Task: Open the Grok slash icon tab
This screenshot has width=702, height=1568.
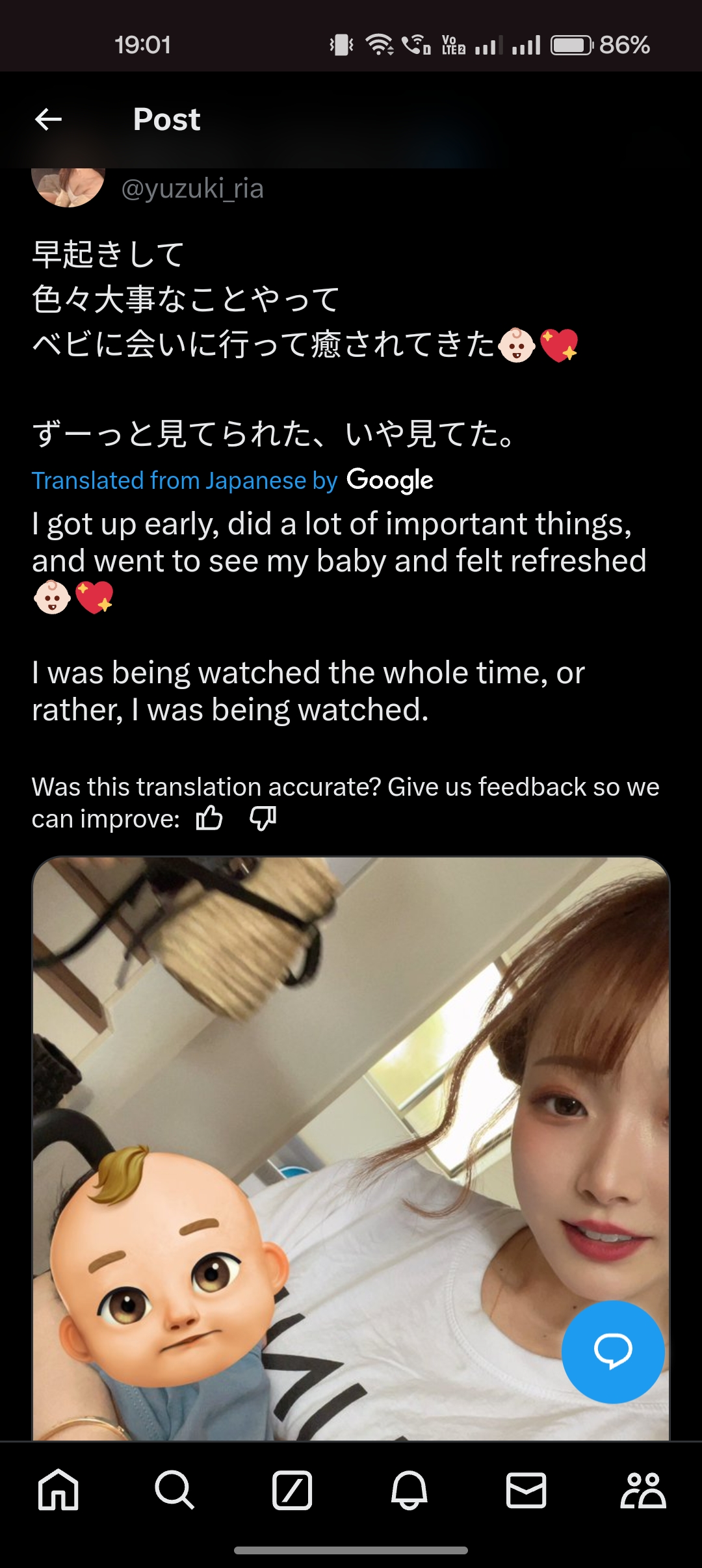Action: click(292, 1489)
